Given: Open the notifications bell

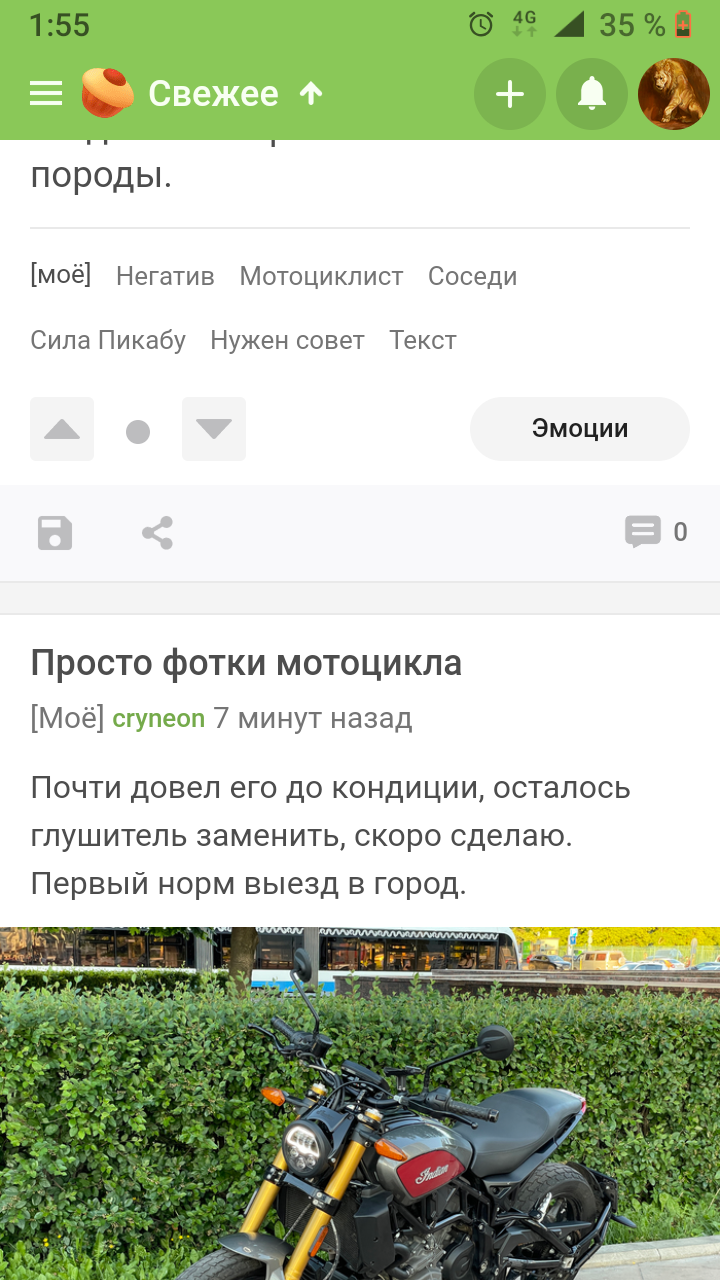Looking at the screenshot, I should (x=592, y=94).
